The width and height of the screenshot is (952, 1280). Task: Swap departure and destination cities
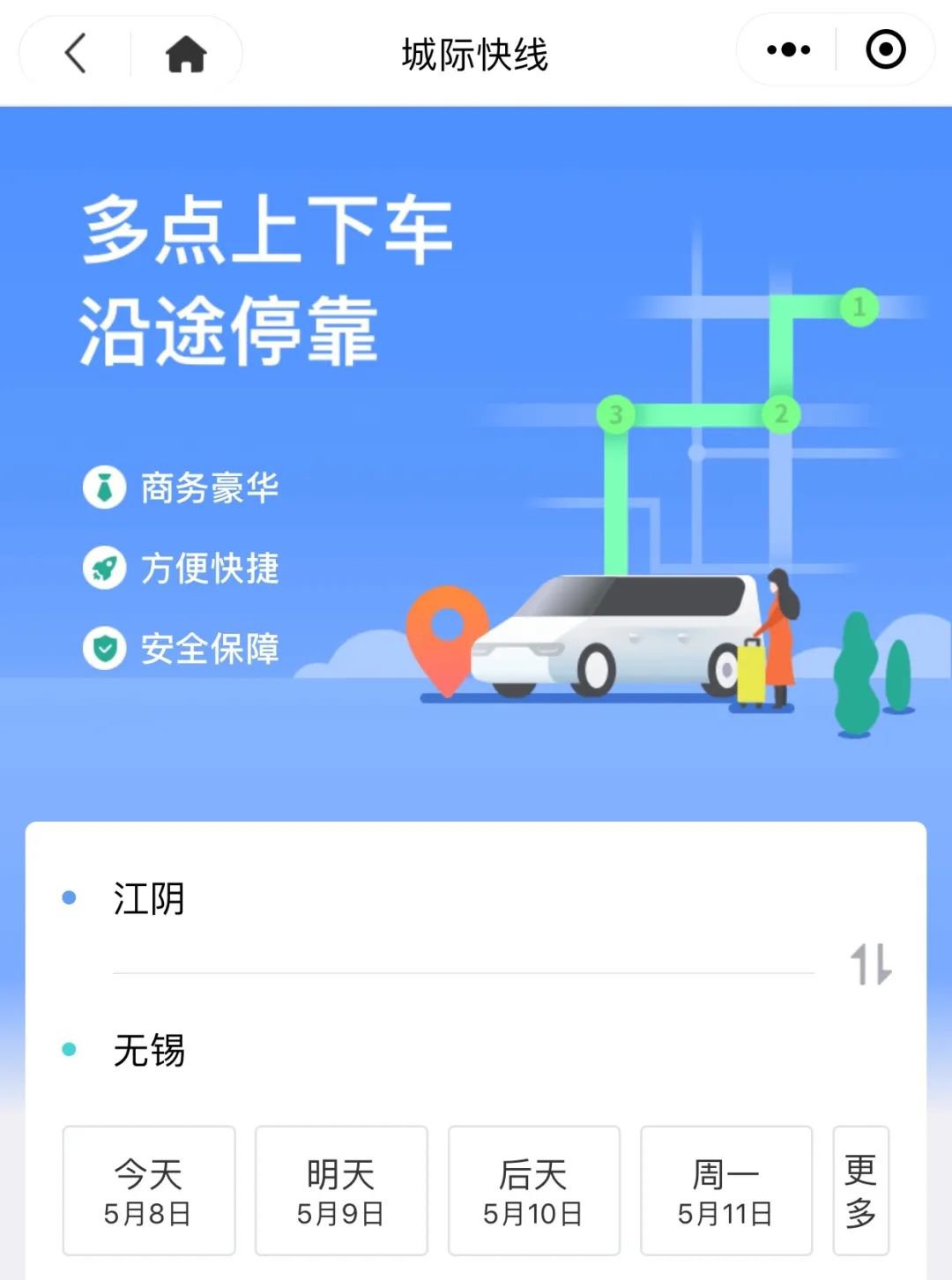click(871, 964)
